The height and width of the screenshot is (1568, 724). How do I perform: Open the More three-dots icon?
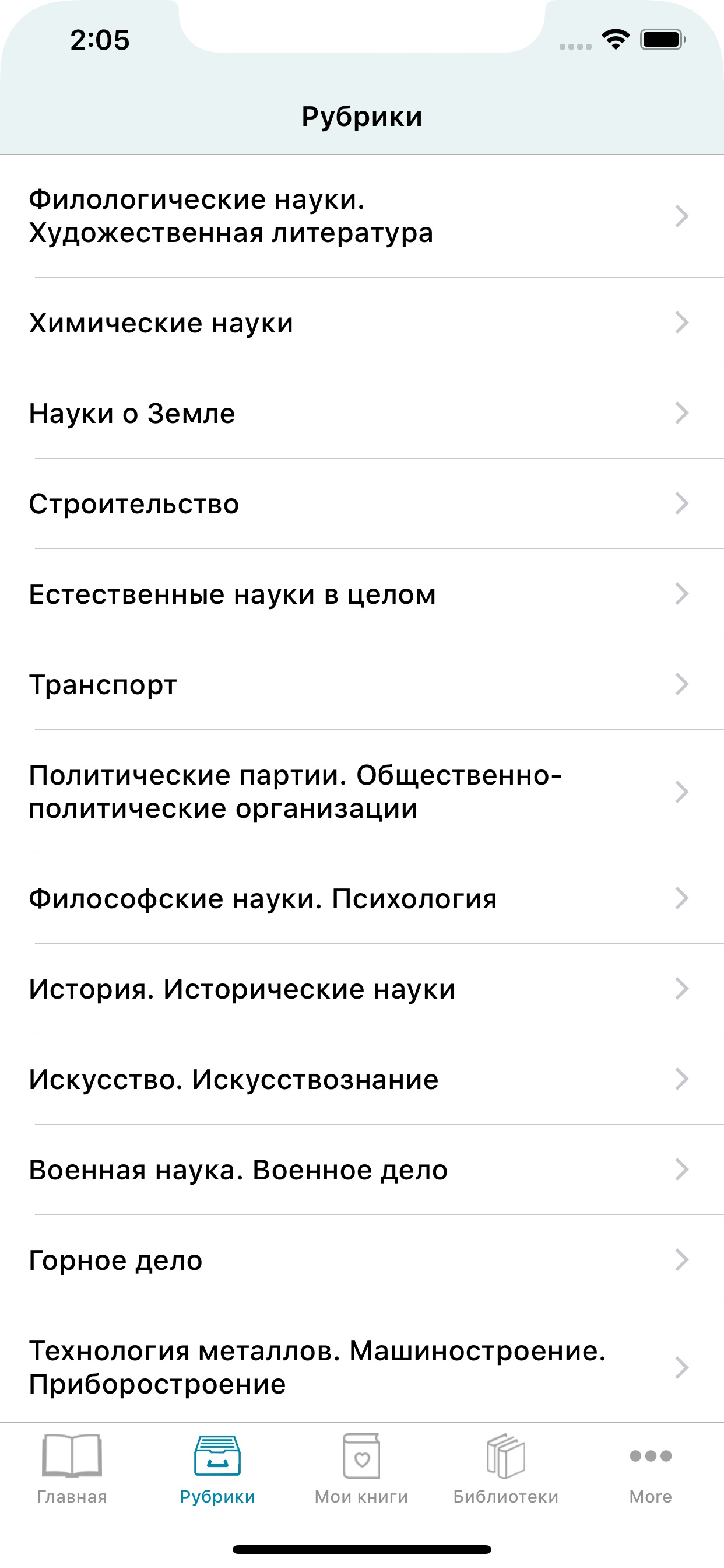pyautogui.click(x=651, y=1457)
